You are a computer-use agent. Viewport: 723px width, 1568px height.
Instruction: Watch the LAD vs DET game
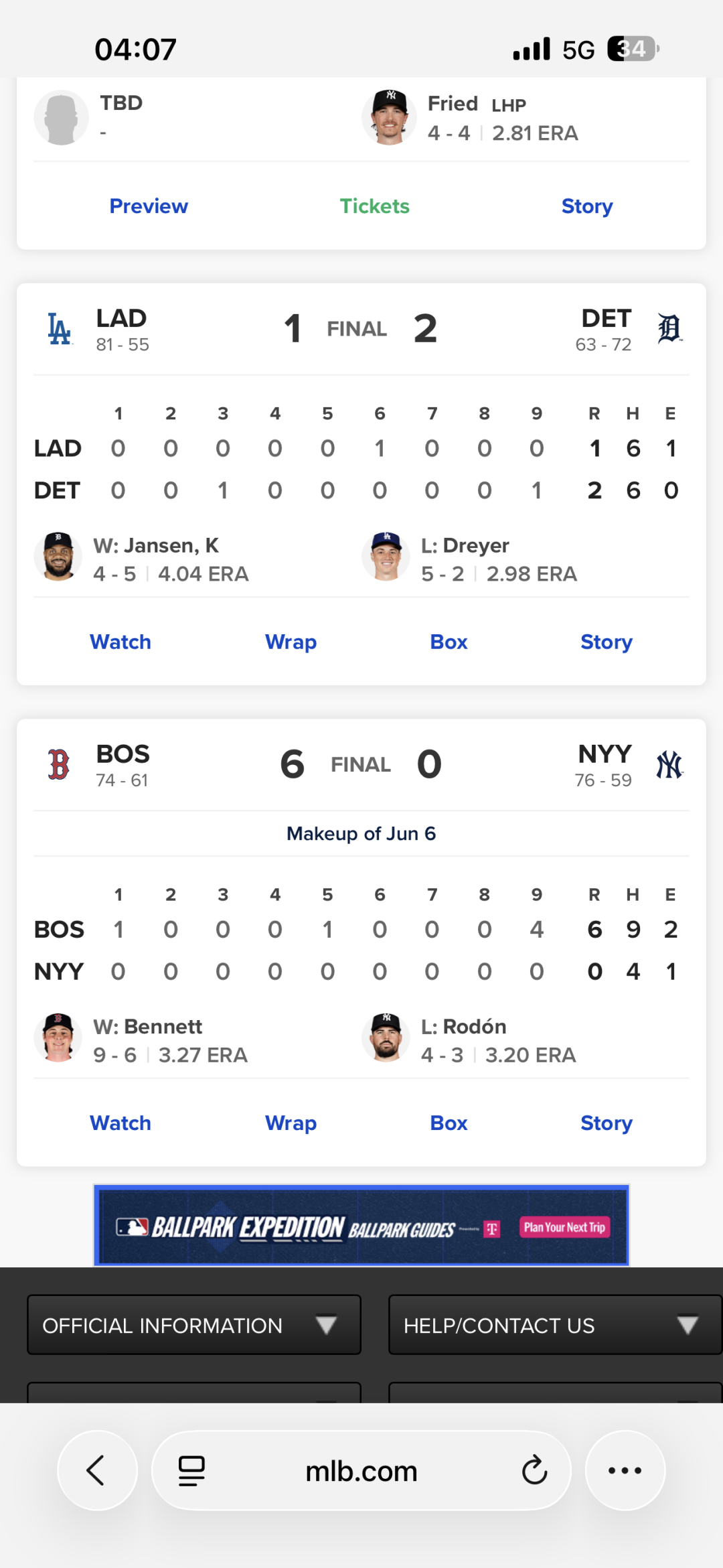click(120, 642)
